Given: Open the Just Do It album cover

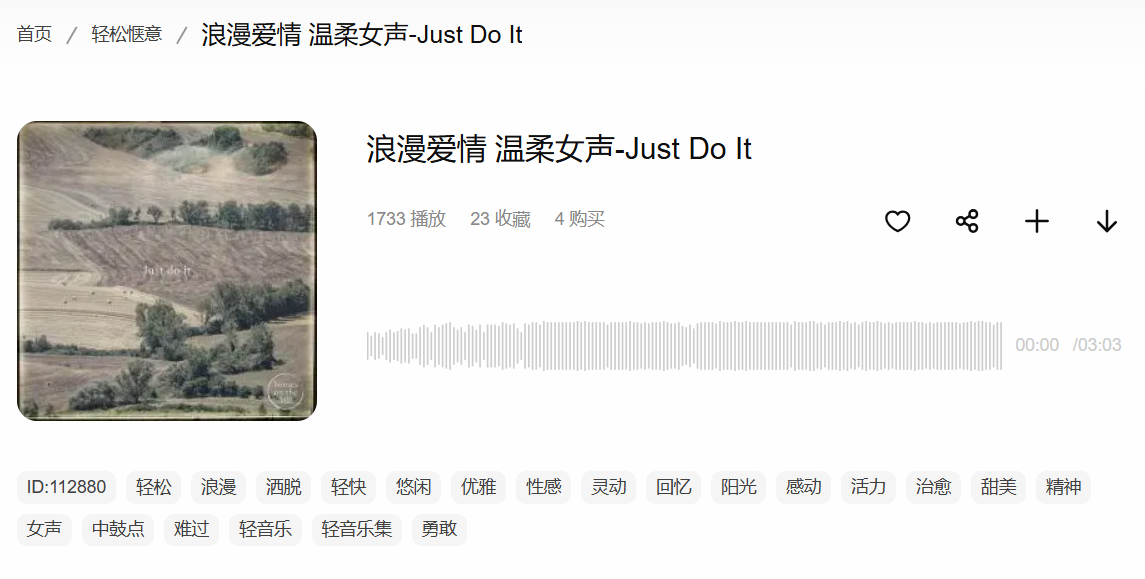Looking at the screenshot, I should (167, 271).
